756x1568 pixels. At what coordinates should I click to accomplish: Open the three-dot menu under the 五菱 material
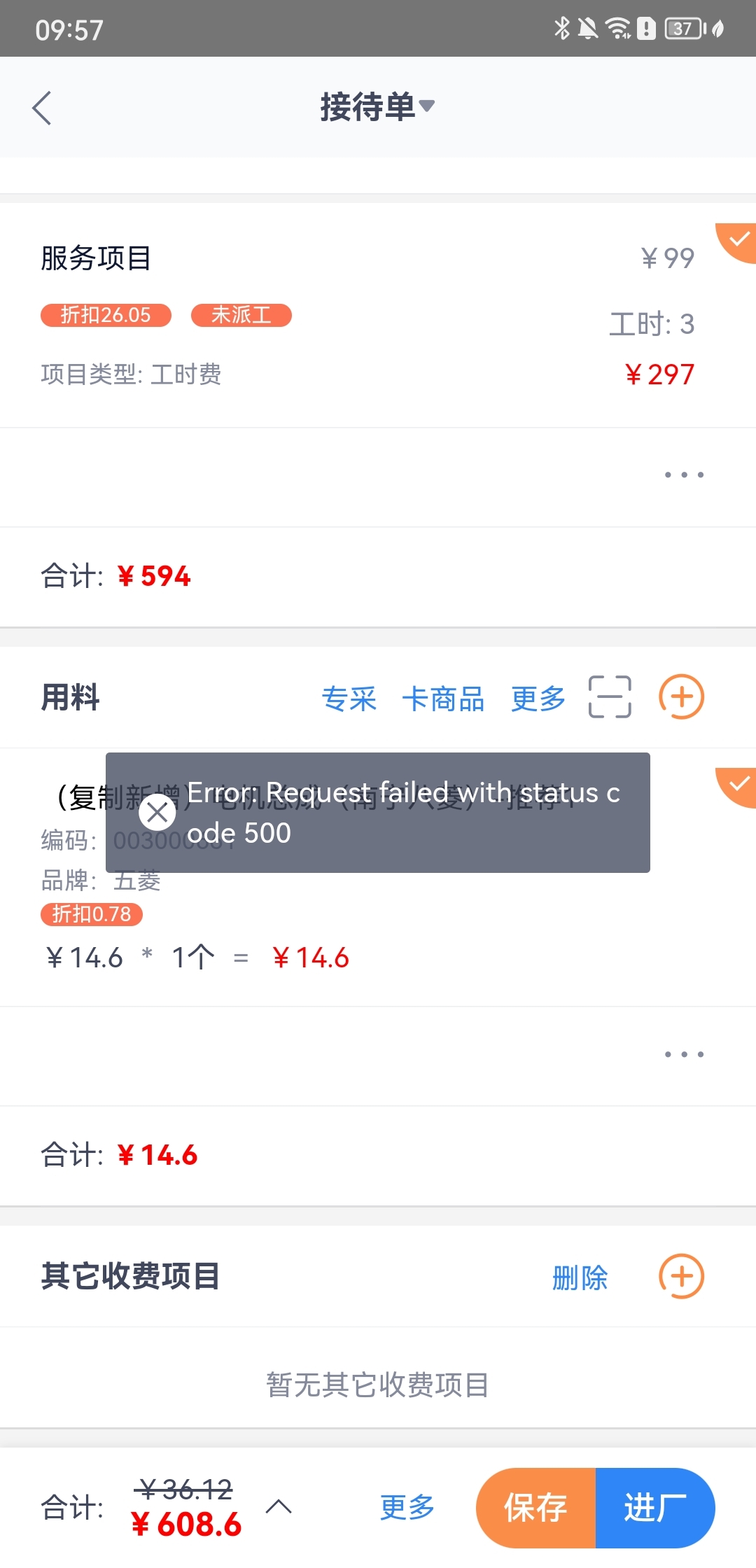pos(684,1054)
